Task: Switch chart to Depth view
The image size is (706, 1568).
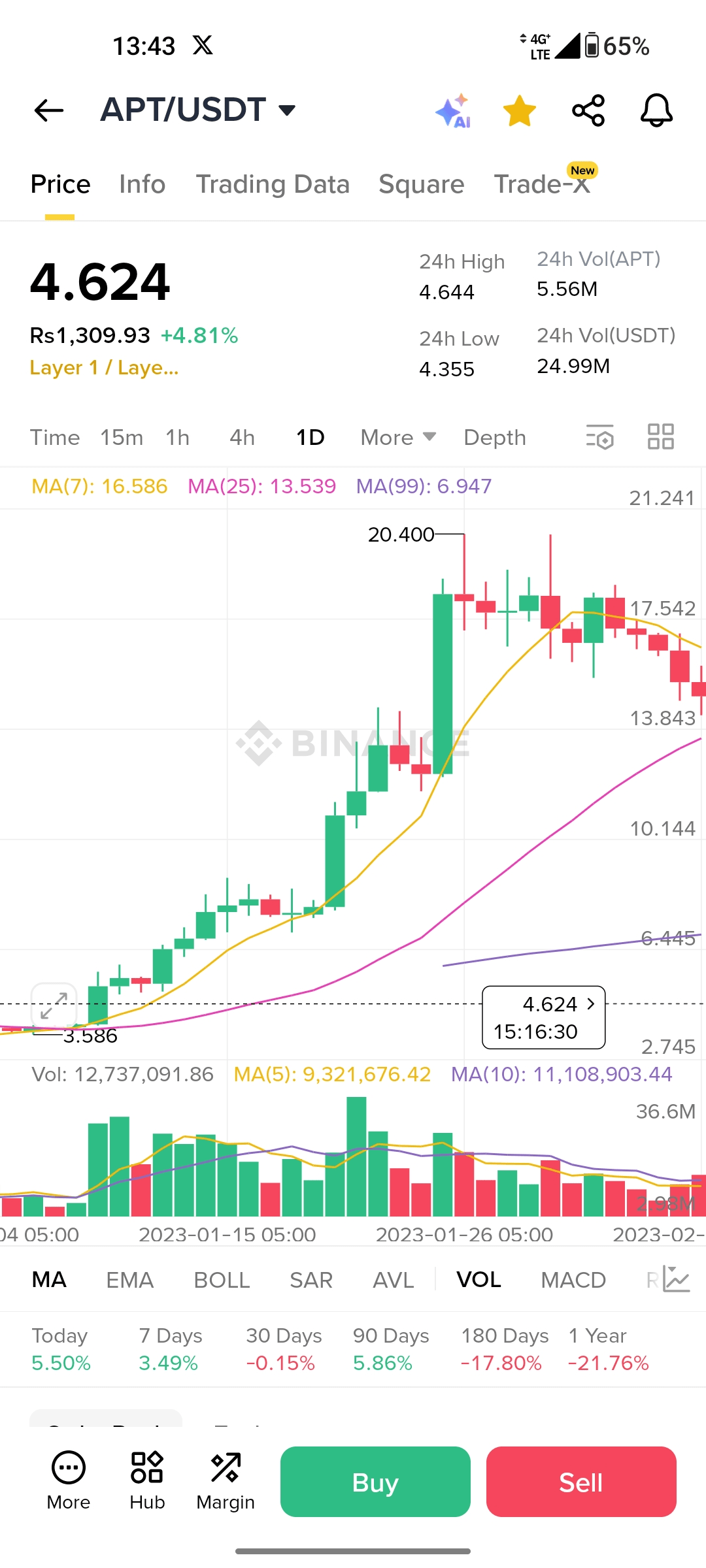Action: point(495,438)
